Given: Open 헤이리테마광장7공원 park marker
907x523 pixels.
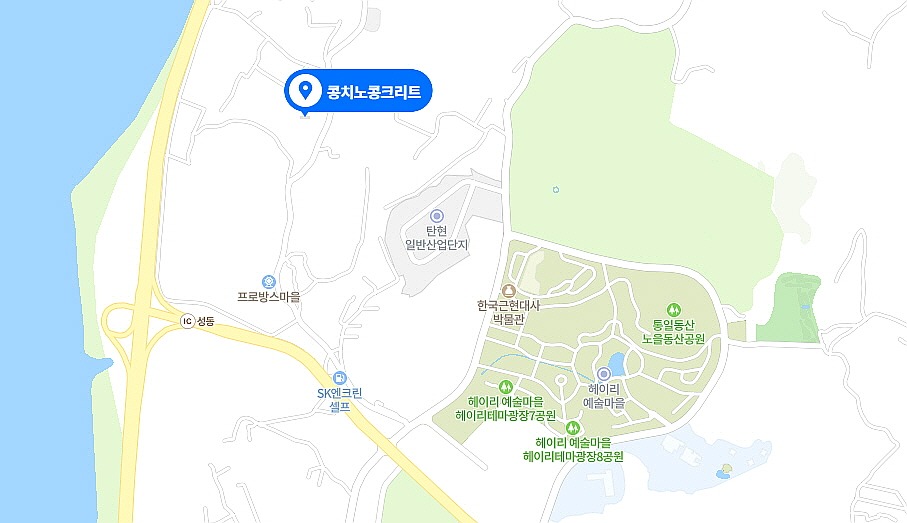Looking at the screenshot, I should pos(505,387).
